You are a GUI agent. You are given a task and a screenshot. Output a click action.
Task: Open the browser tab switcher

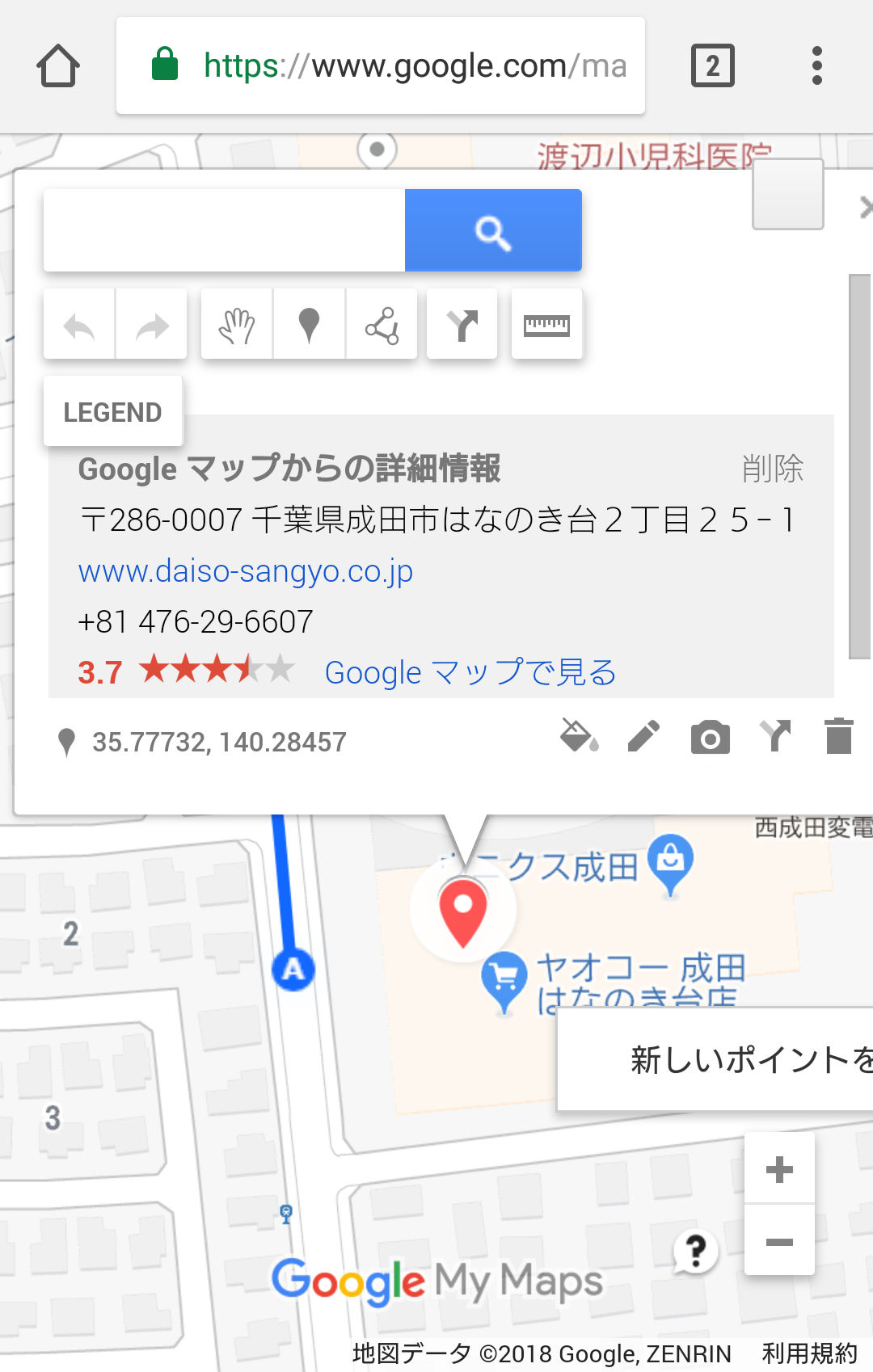click(712, 65)
